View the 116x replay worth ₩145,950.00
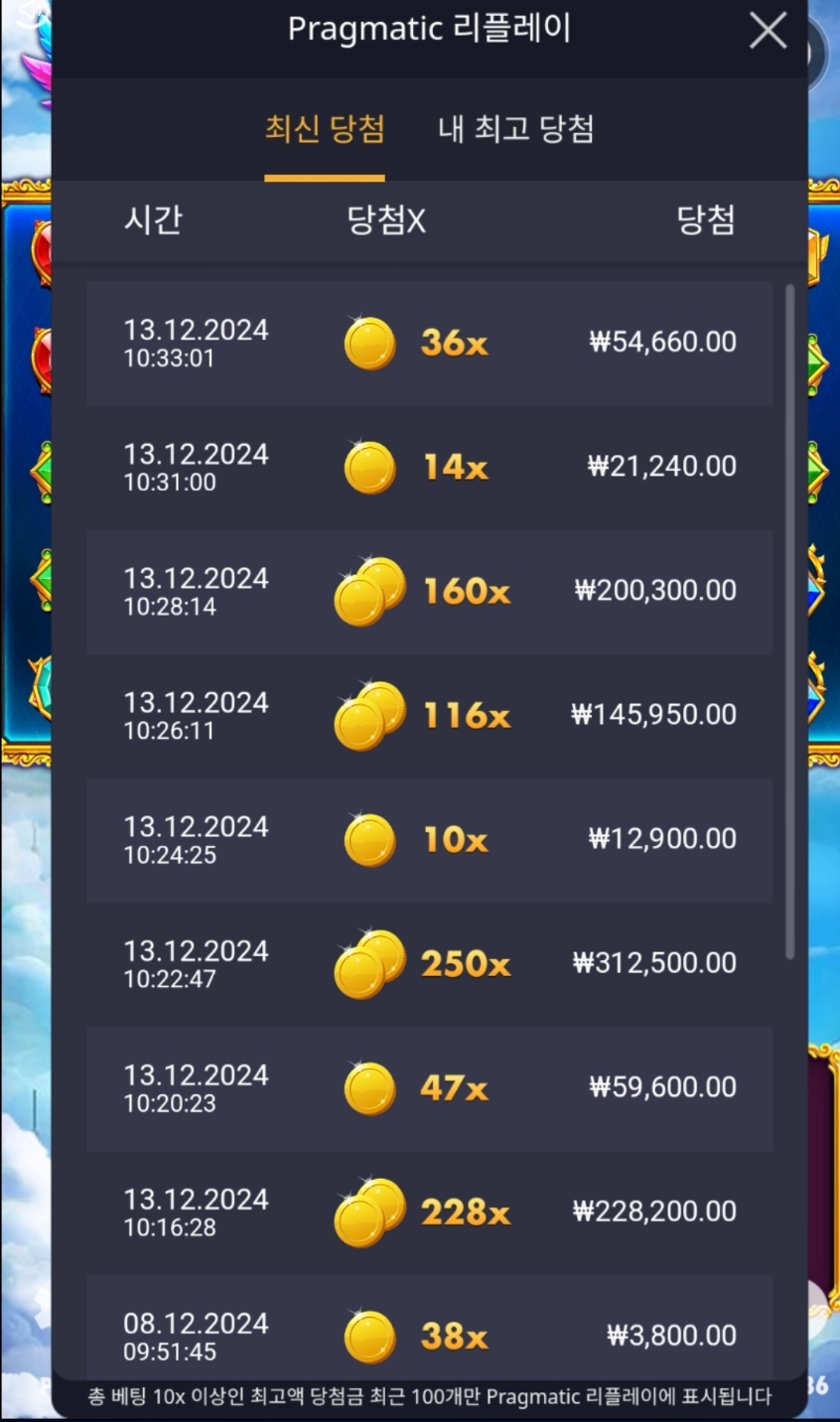Viewport: 840px width, 1422px height. coord(429,716)
